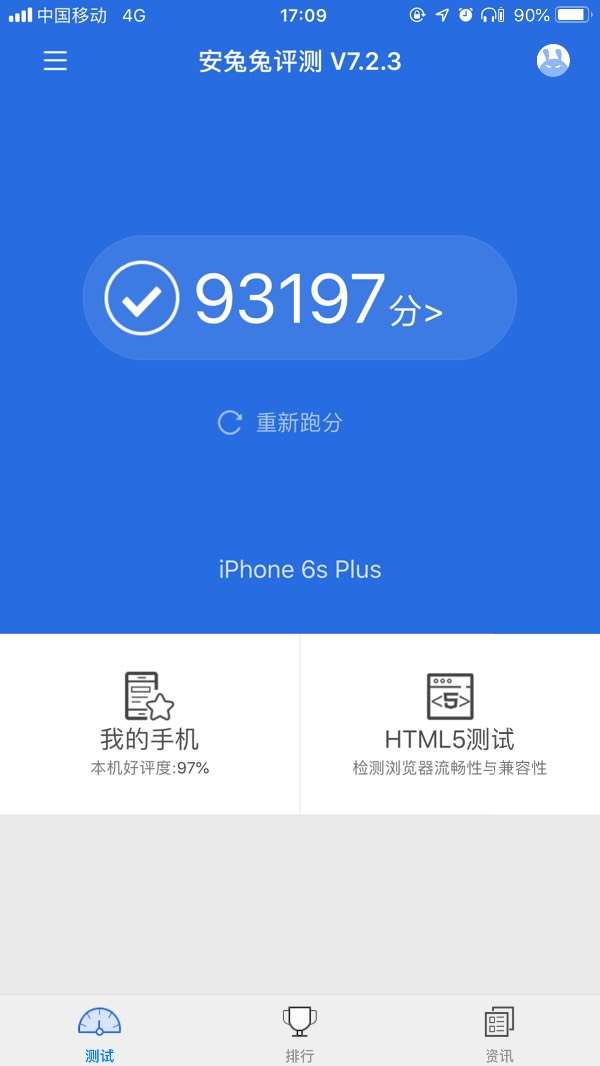Screen dimensions: 600x1066
Task: Open the user profile avatar
Action: click(553, 61)
